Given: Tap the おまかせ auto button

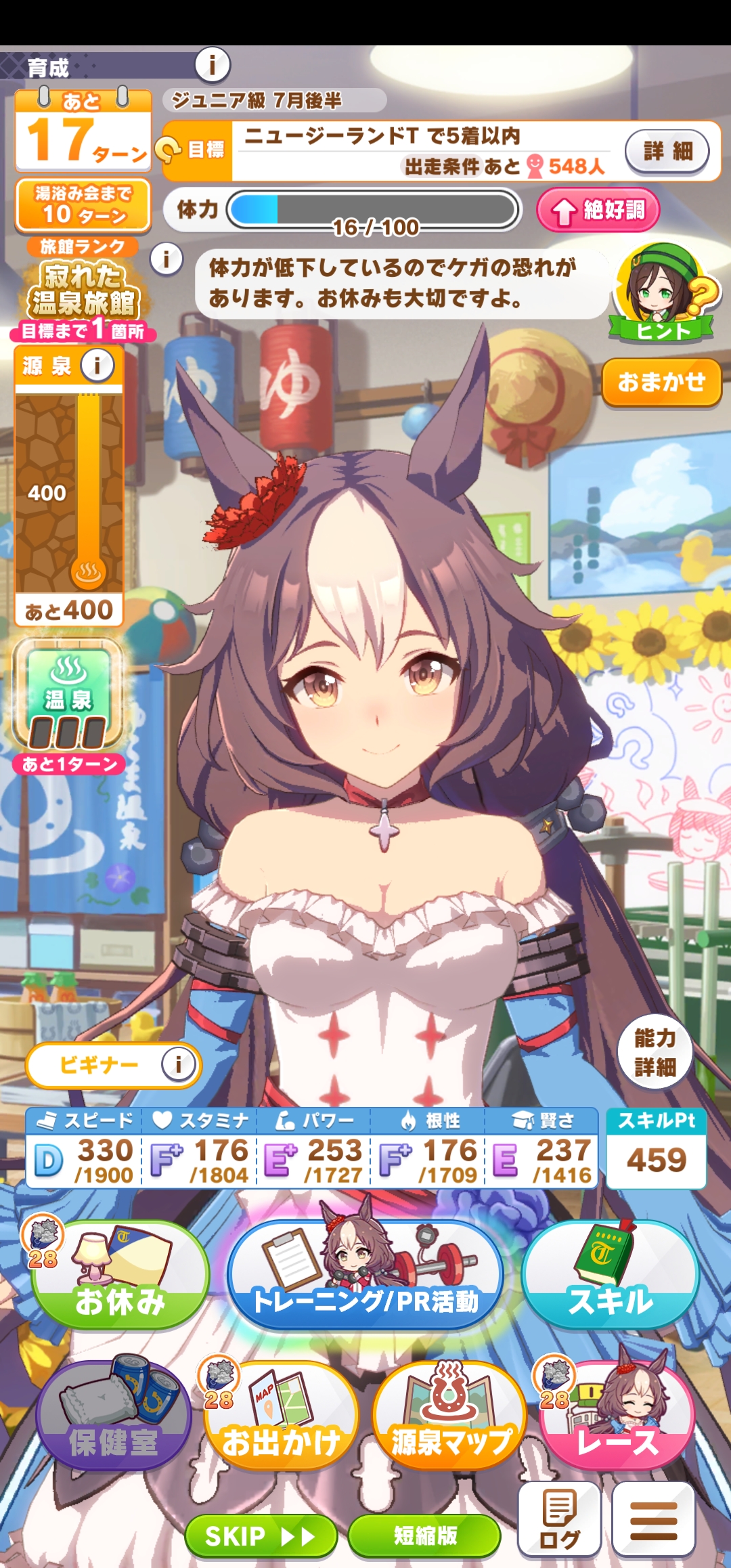Looking at the screenshot, I should pyautogui.click(x=661, y=383).
